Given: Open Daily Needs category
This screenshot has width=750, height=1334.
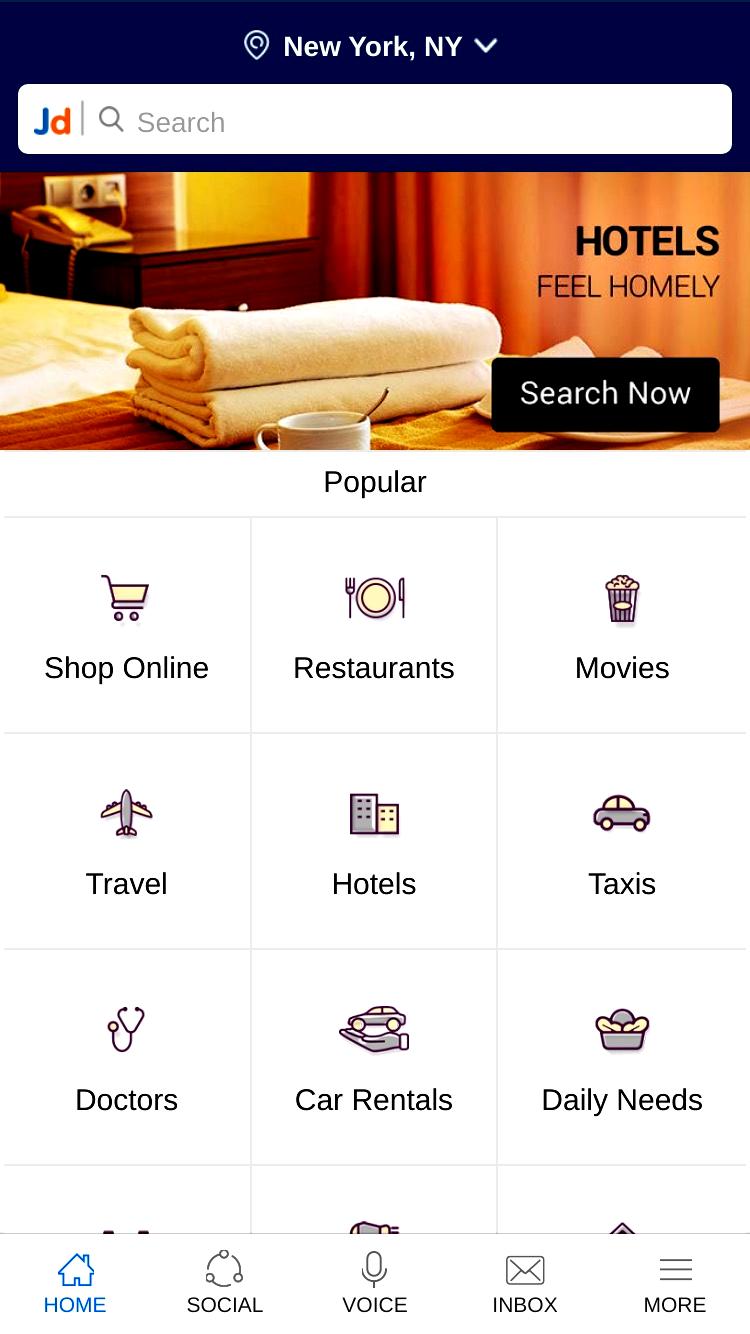Looking at the screenshot, I should point(622,1057).
